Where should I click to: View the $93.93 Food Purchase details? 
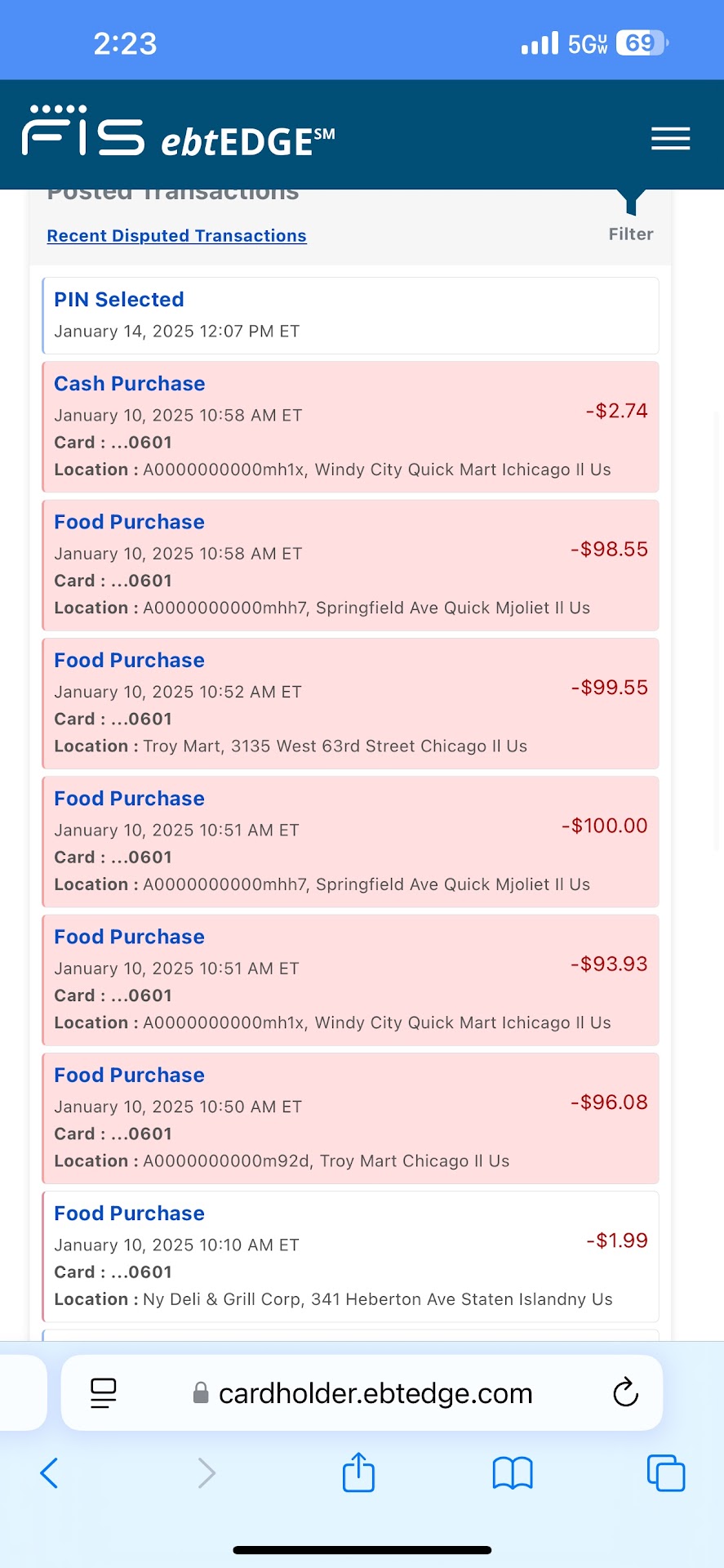130,937
